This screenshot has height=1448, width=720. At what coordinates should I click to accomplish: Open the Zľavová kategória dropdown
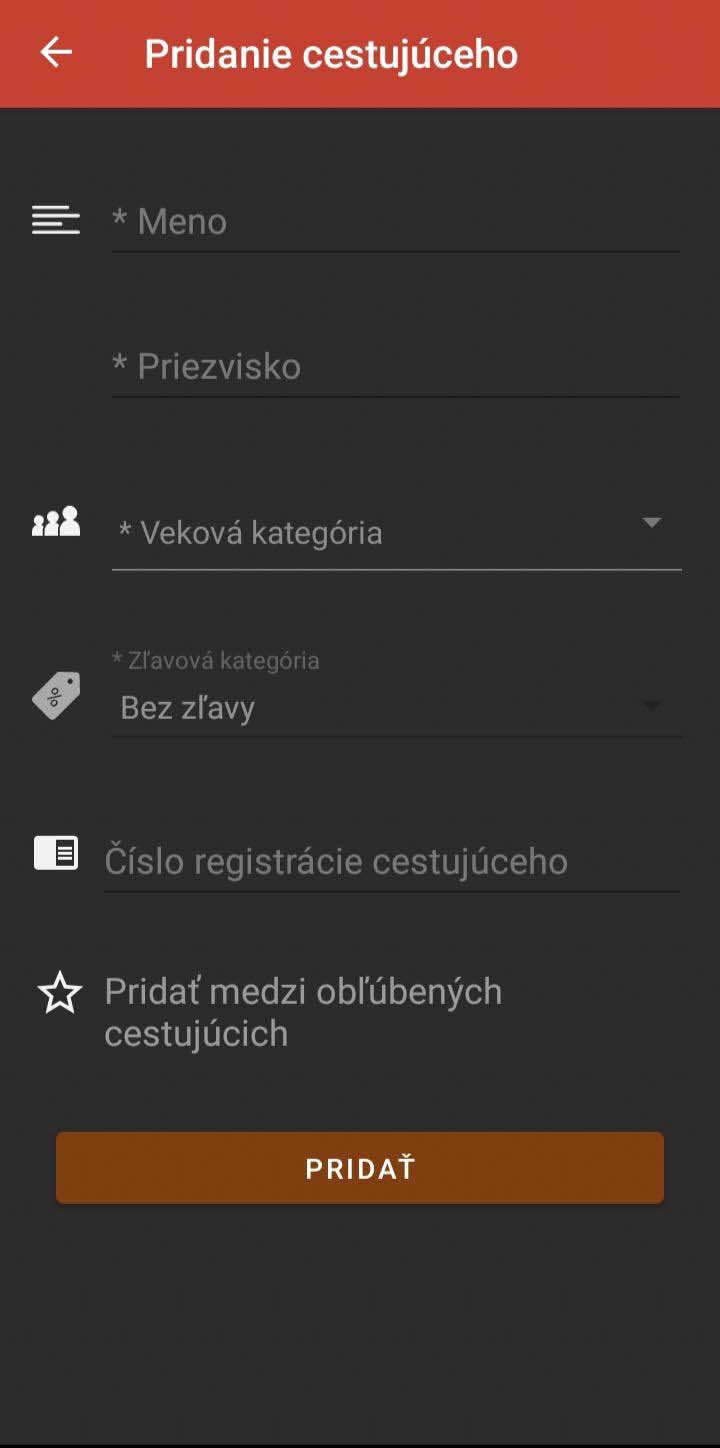[x=395, y=707]
